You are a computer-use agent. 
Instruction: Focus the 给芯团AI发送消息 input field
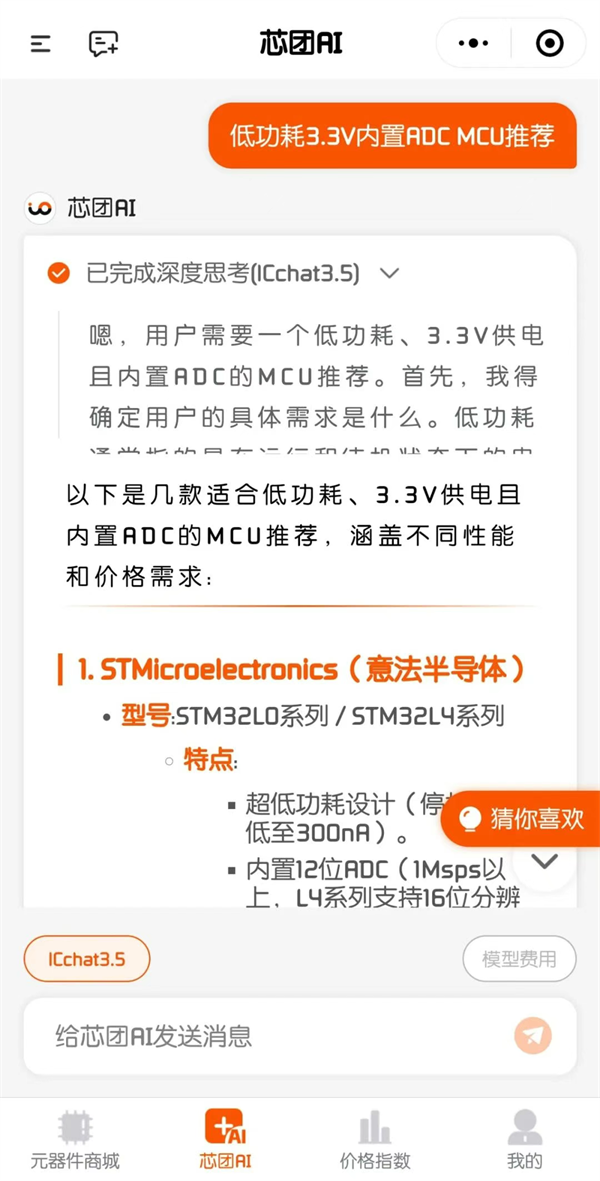pyautogui.click(x=270, y=1036)
